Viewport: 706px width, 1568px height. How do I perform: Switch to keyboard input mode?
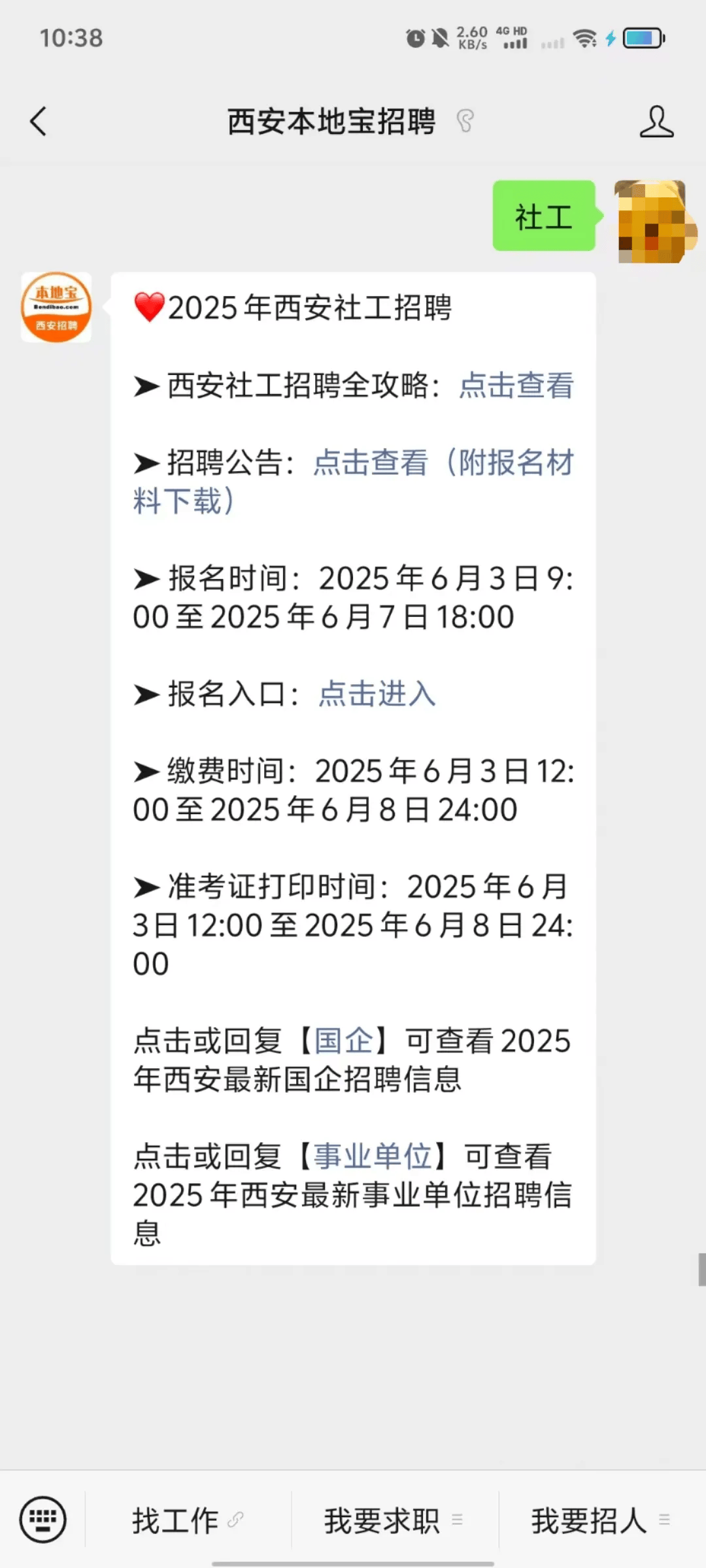43,1519
